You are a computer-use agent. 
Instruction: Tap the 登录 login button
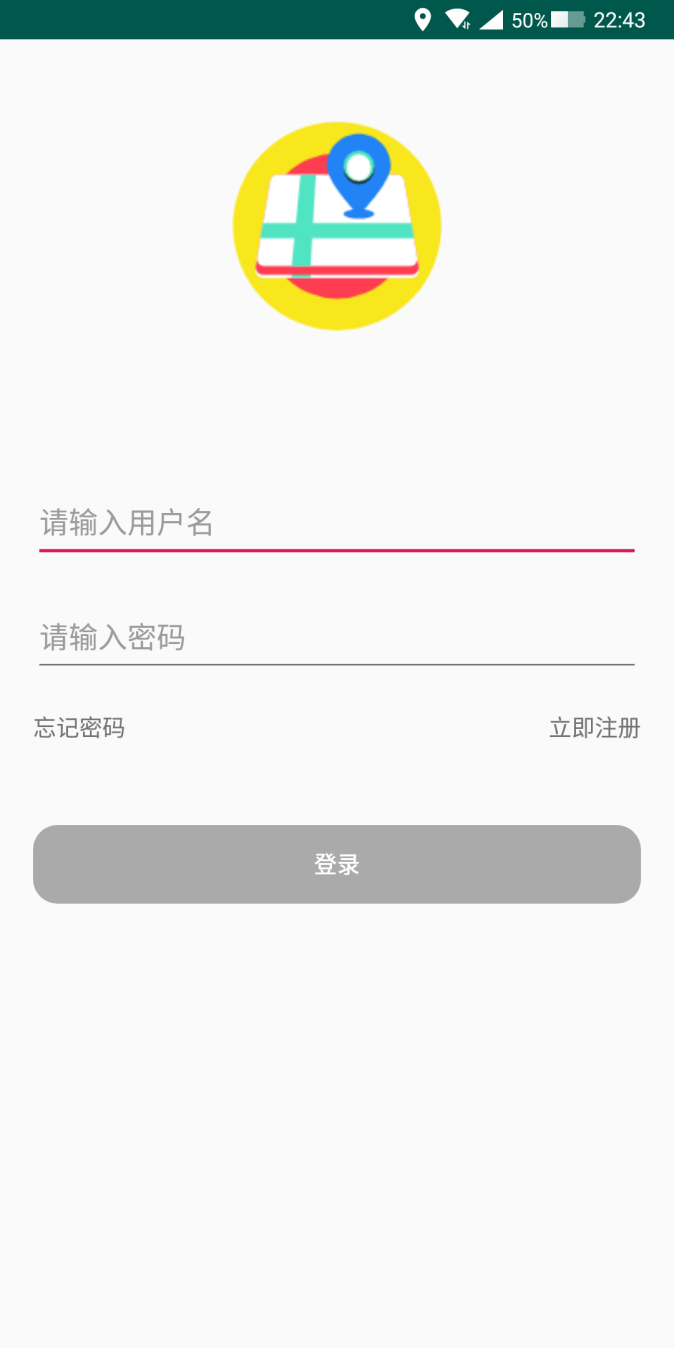tap(336, 864)
